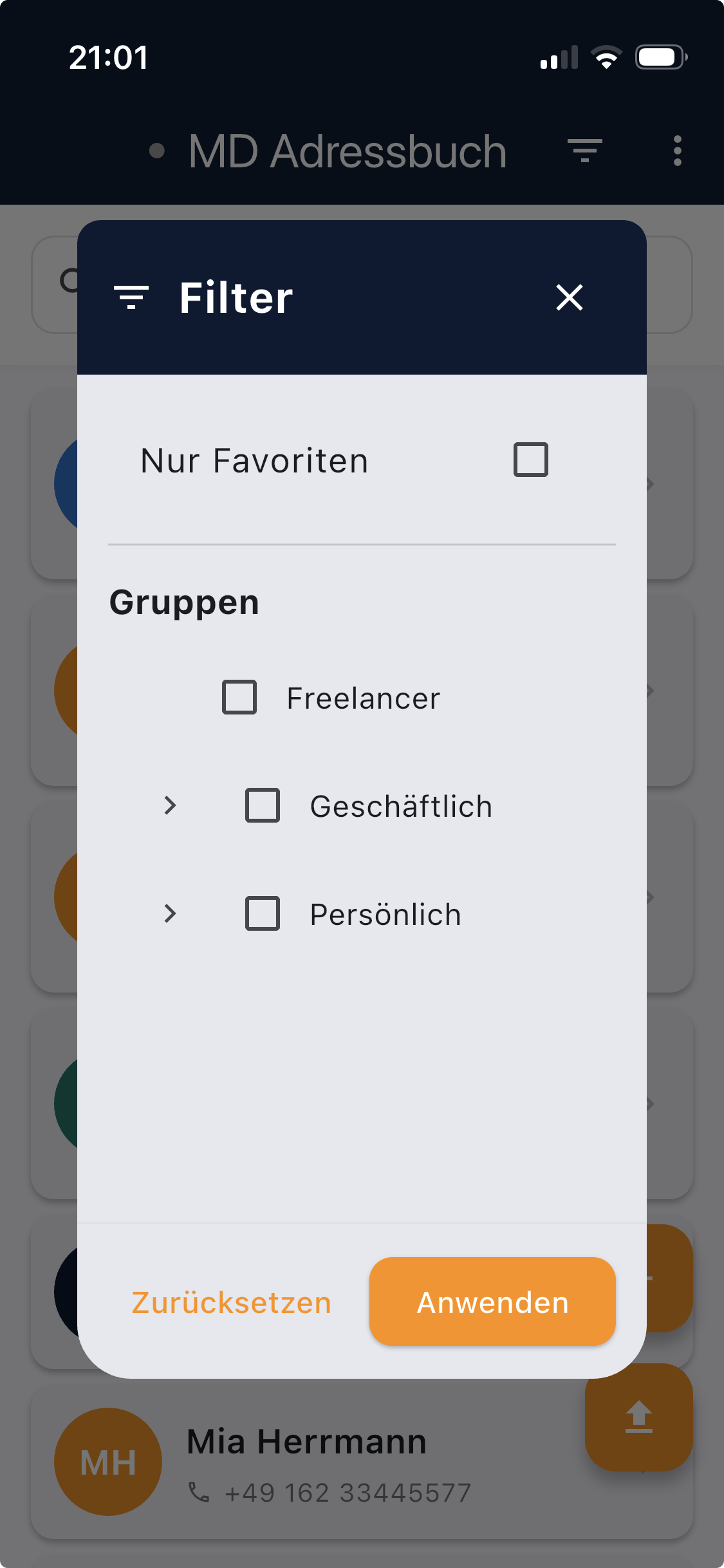The width and height of the screenshot is (724, 1568).
Task: Tap the MD Adressbuch title
Action: coord(348,151)
